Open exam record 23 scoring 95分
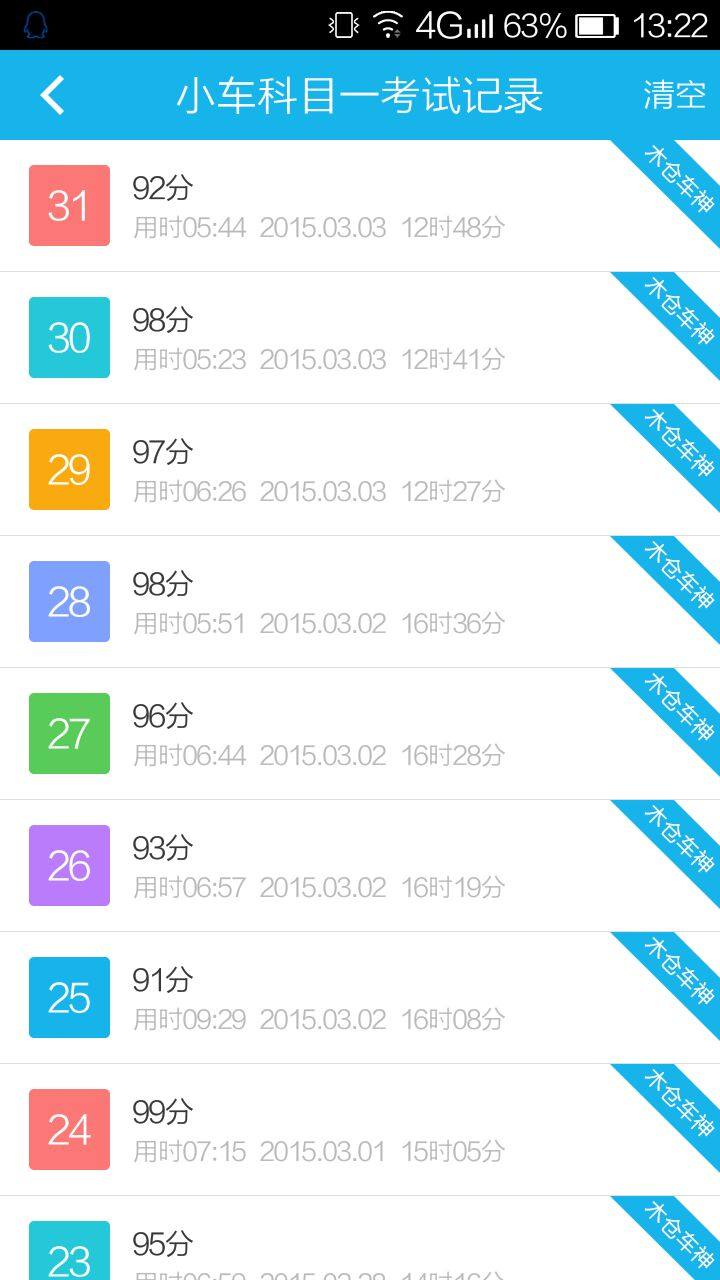Screen dimensions: 720x1280 (x=360, y=1239)
